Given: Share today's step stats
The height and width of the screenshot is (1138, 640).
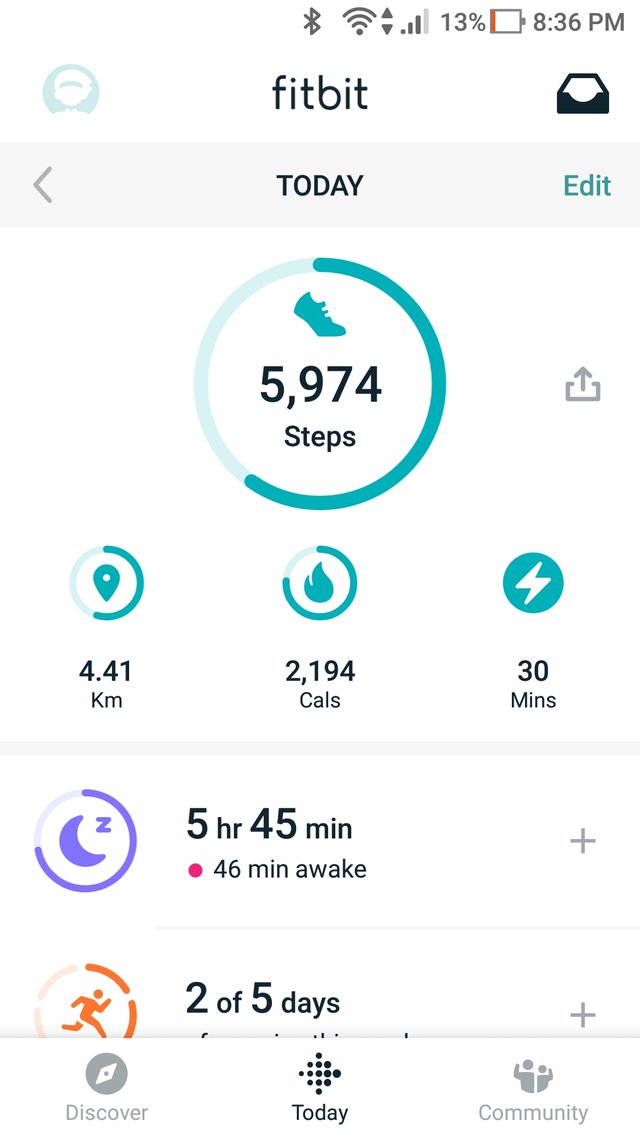Looking at the screenshot, I should point(583,383).
